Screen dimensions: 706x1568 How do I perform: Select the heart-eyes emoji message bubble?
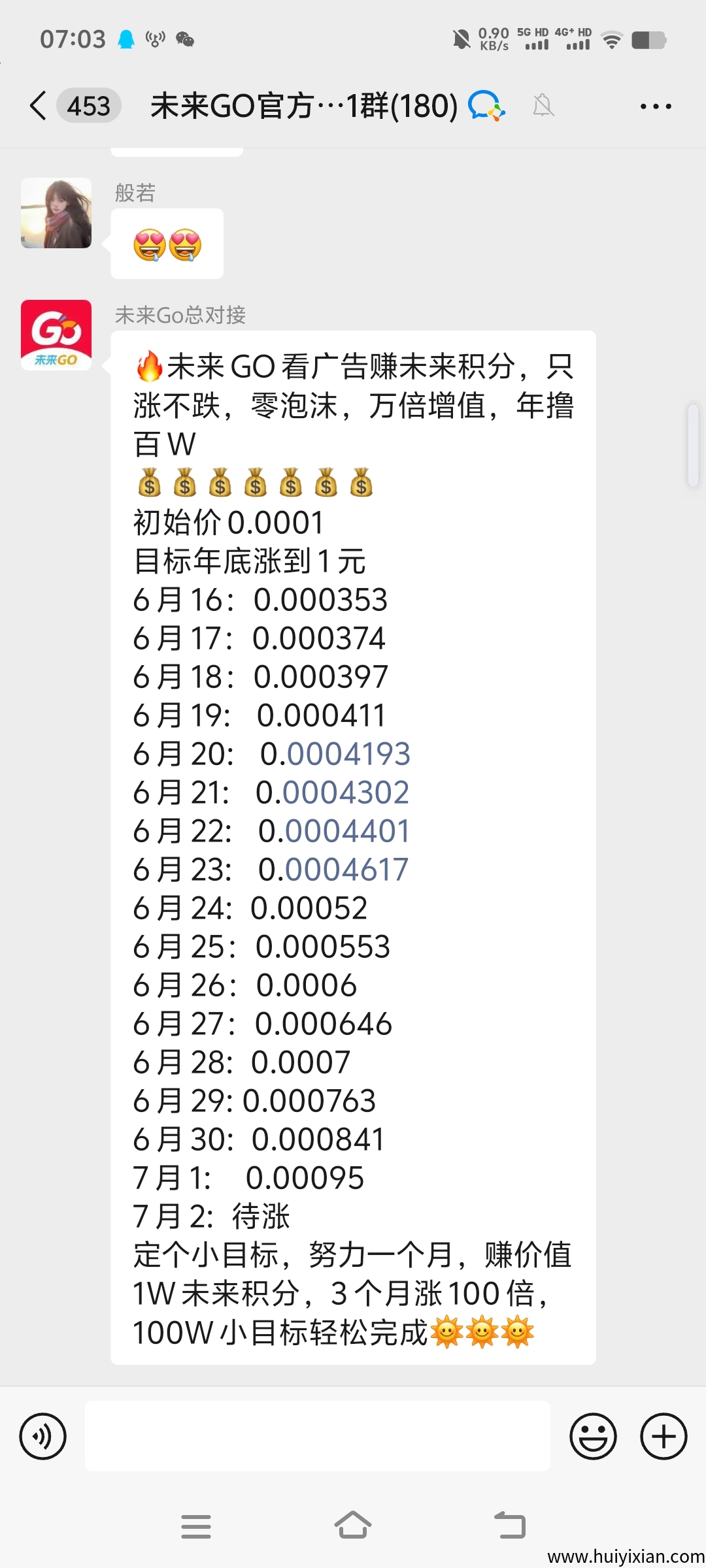click(x=166, y=243)
